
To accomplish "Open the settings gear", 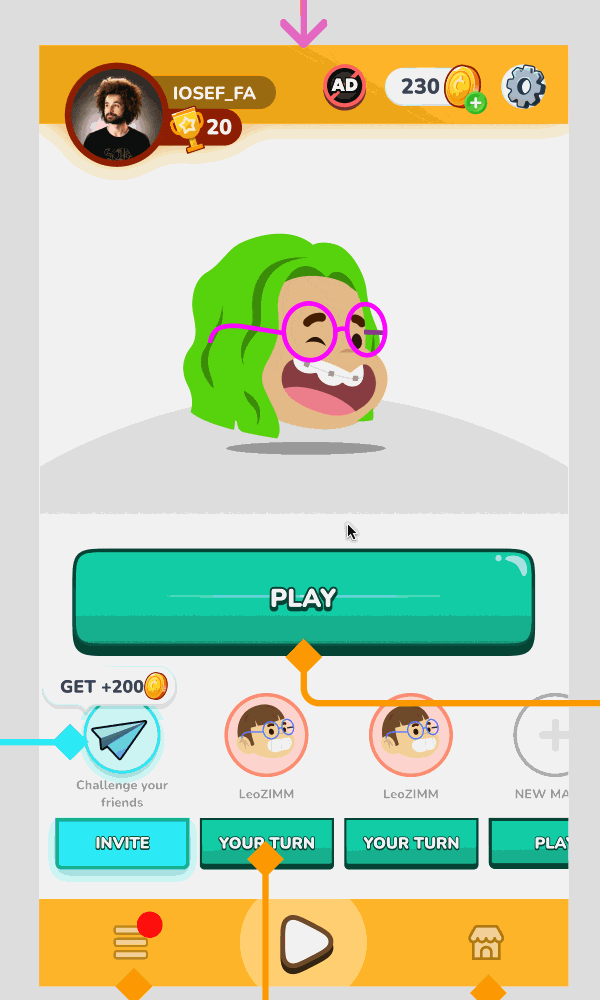I will [524, 87].
